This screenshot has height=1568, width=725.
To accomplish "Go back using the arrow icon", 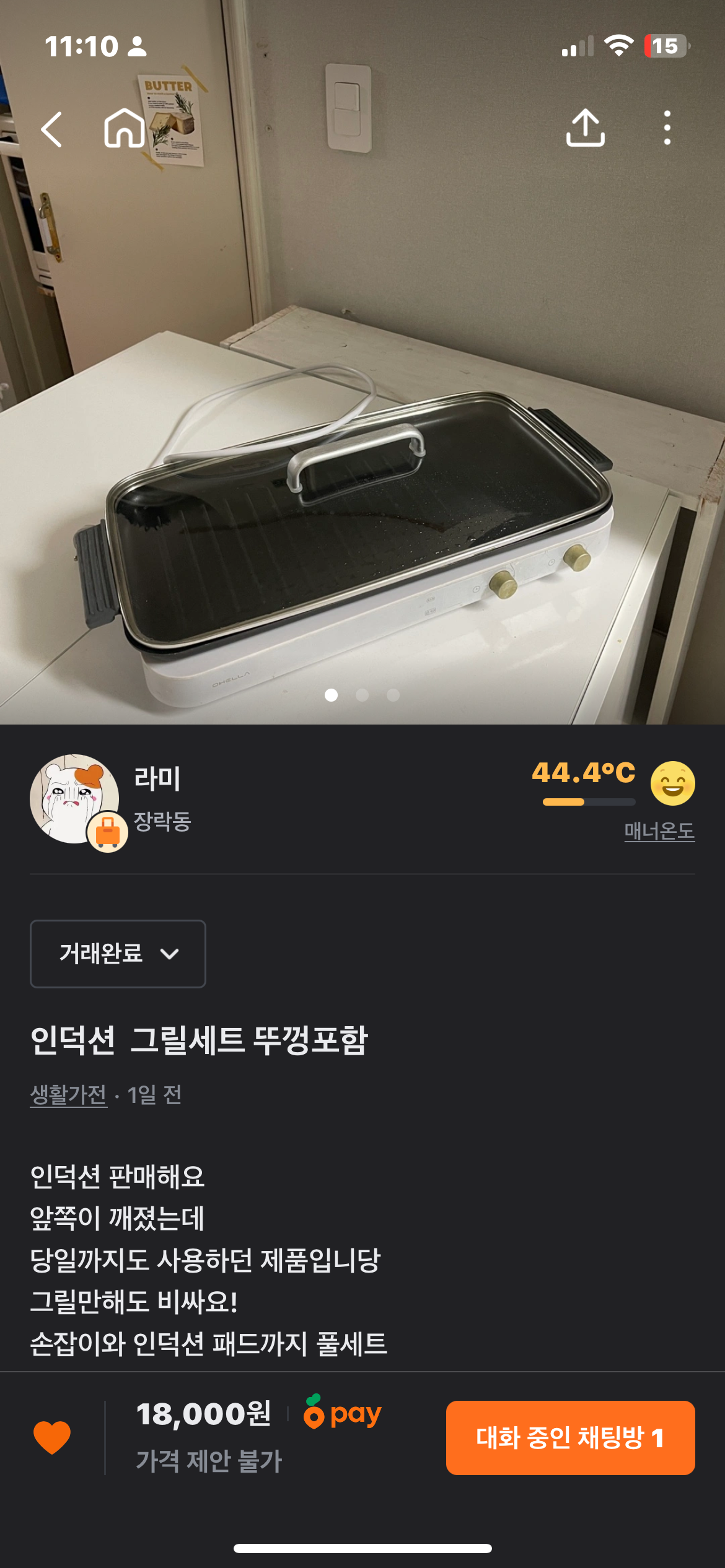I will coord(52,129).
